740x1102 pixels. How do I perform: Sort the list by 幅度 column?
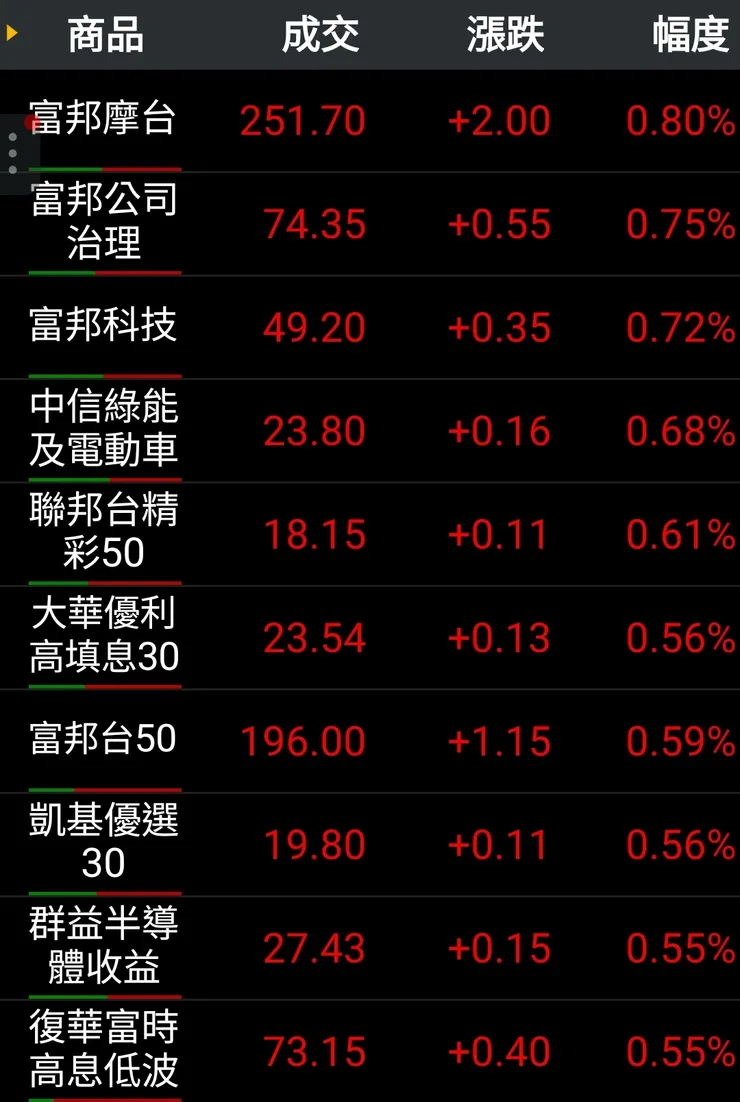pyautogui.click(x=691, y=35)
